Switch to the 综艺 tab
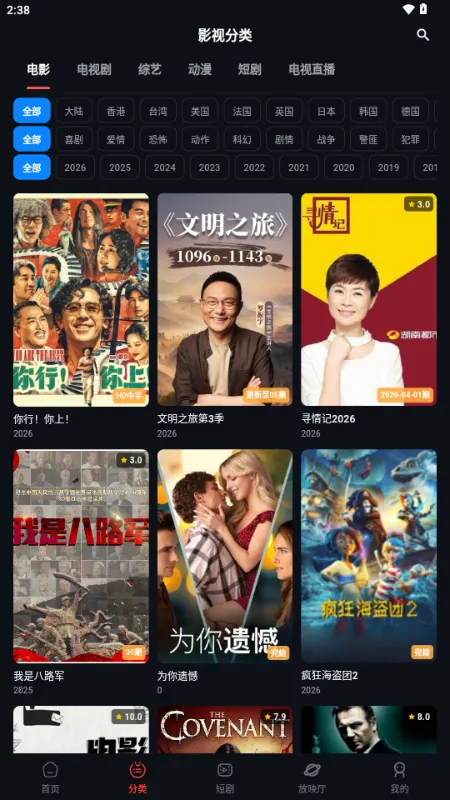 [150, 69]
